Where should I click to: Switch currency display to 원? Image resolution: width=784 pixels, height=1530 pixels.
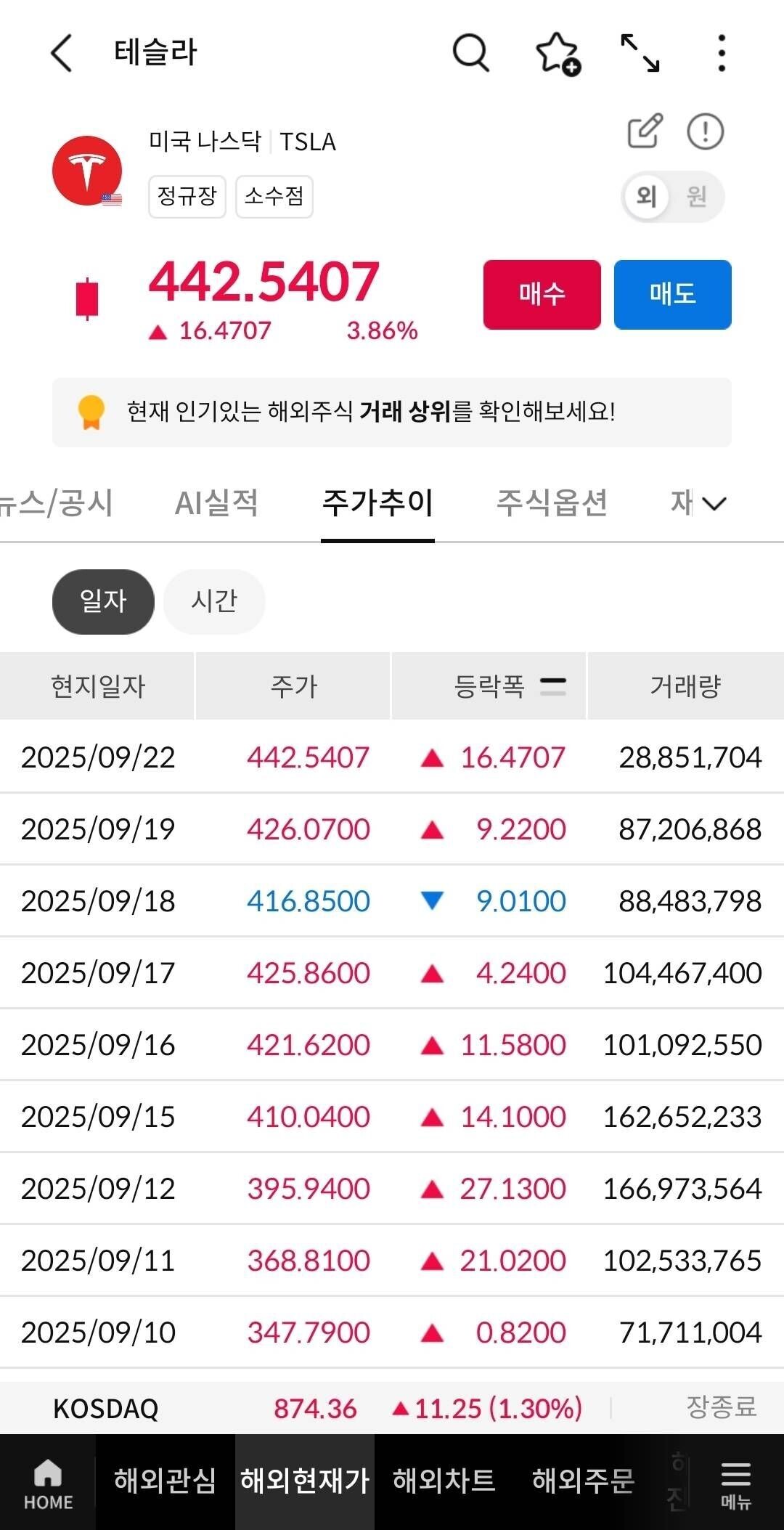coord(695,197)
